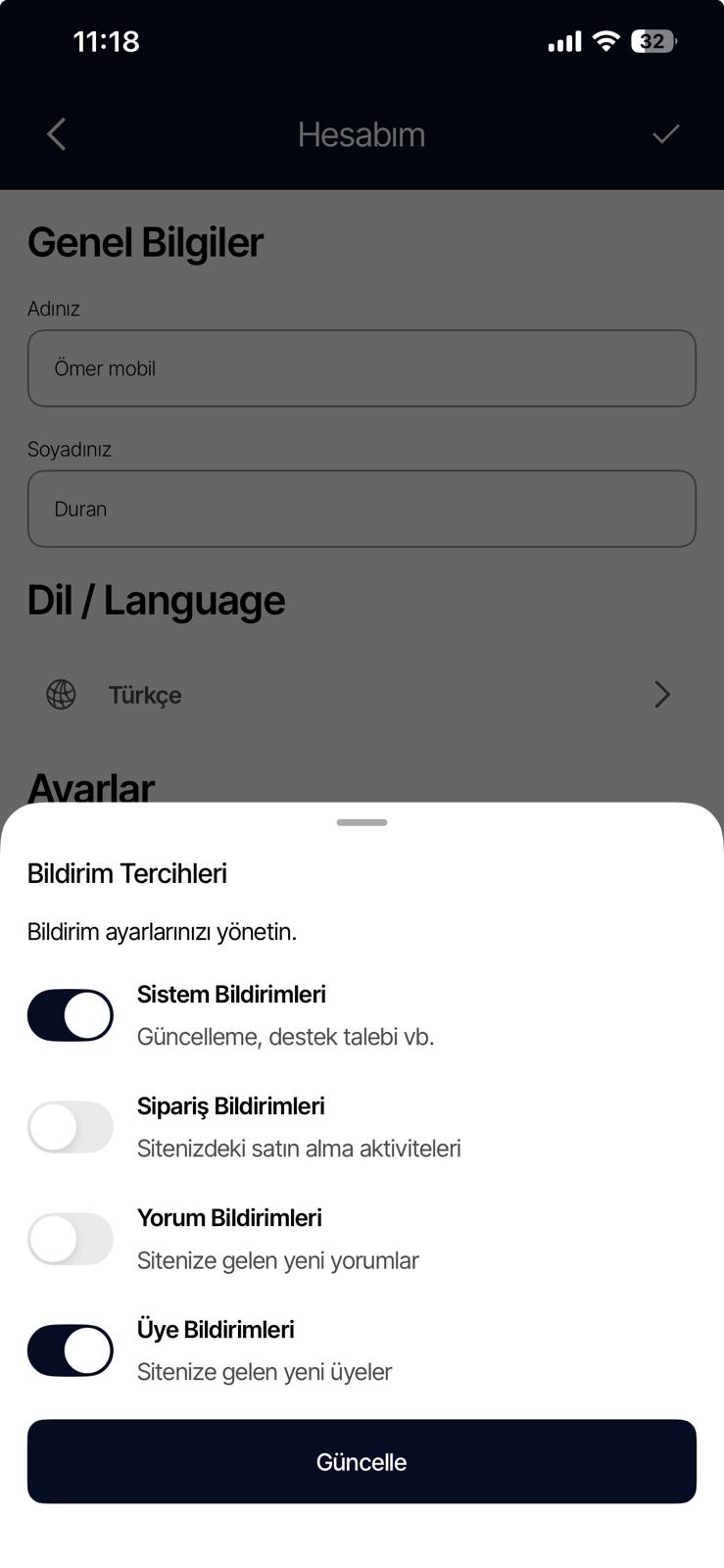Enable the Sipariş Bildirimleri toggle

[71, 1127]
